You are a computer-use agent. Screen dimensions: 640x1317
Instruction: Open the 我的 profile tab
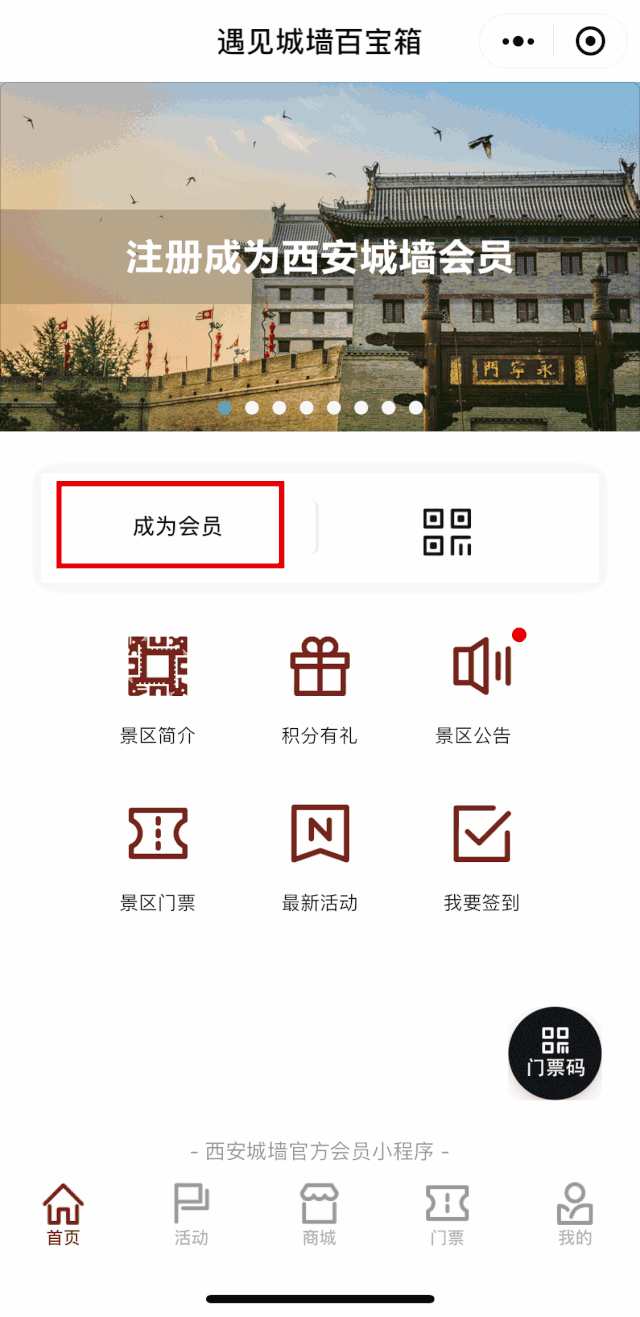[x=575, y=1214]
